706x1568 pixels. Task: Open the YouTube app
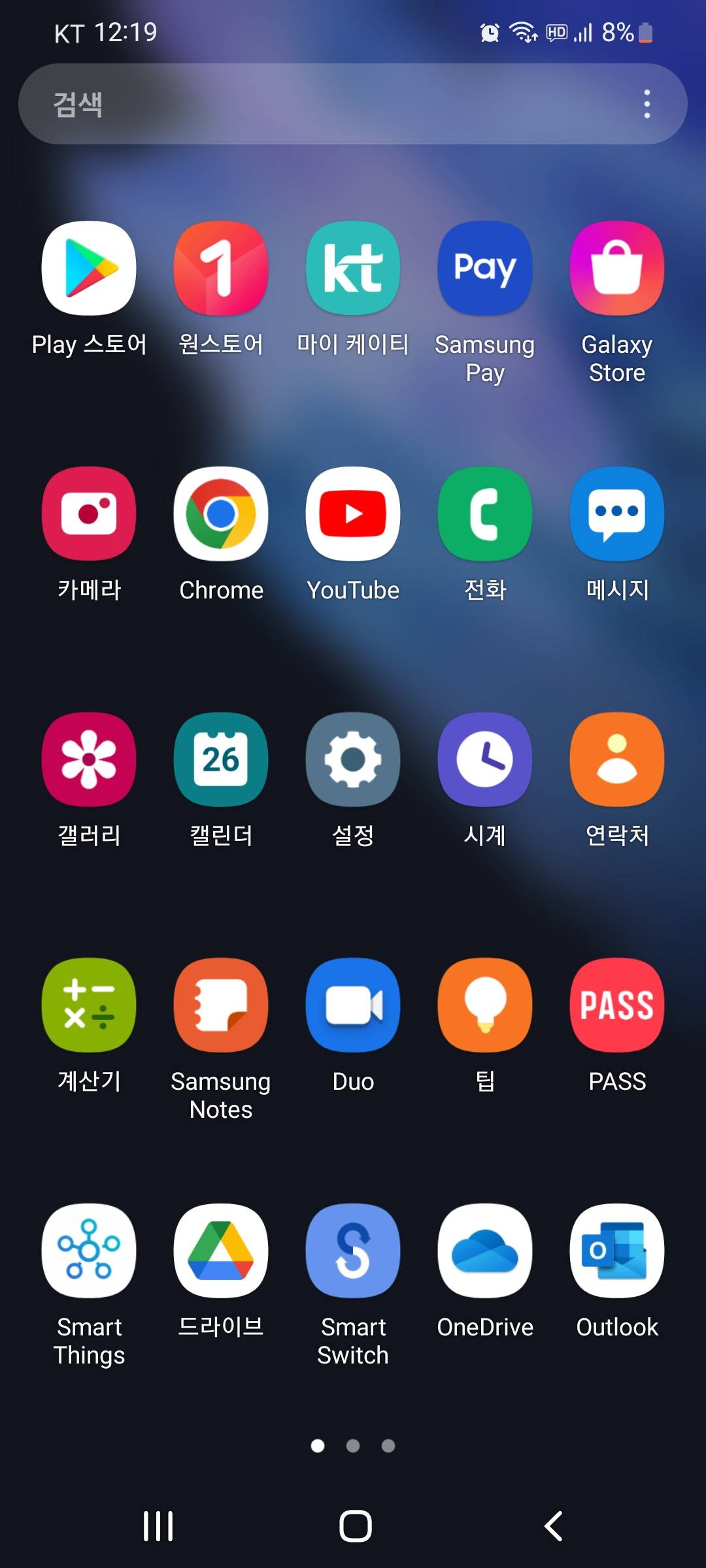coord(353,514)
